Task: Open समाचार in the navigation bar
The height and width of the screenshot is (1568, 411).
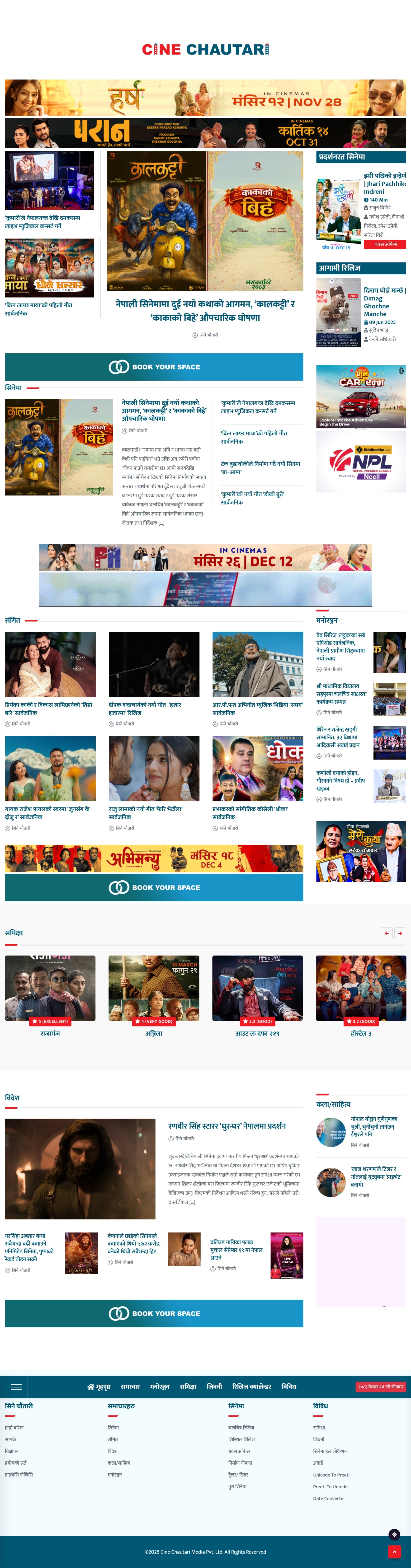Action: pos(130,1387)
